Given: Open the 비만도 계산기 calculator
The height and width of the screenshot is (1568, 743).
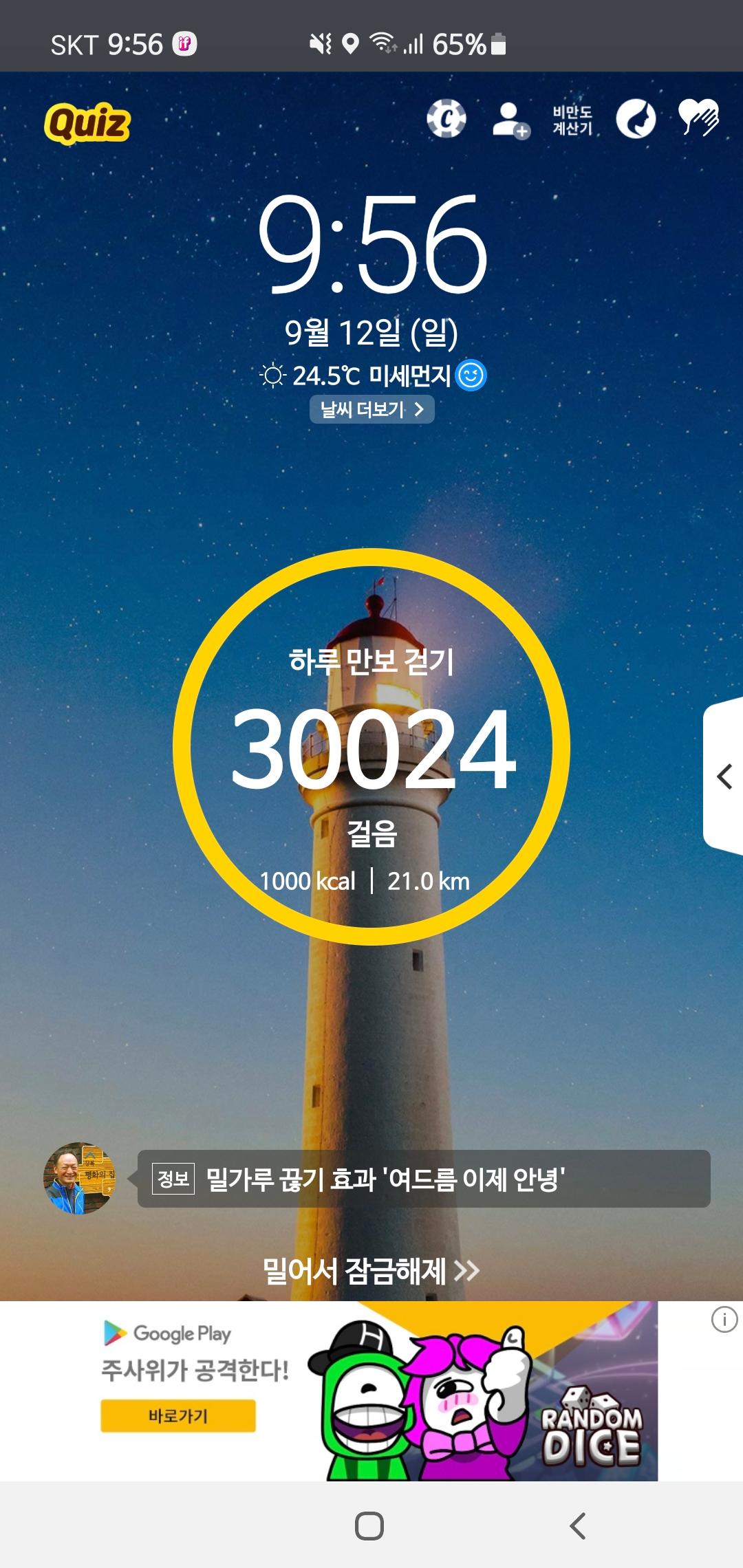Looking at the screenshot, I should (572, 120).
